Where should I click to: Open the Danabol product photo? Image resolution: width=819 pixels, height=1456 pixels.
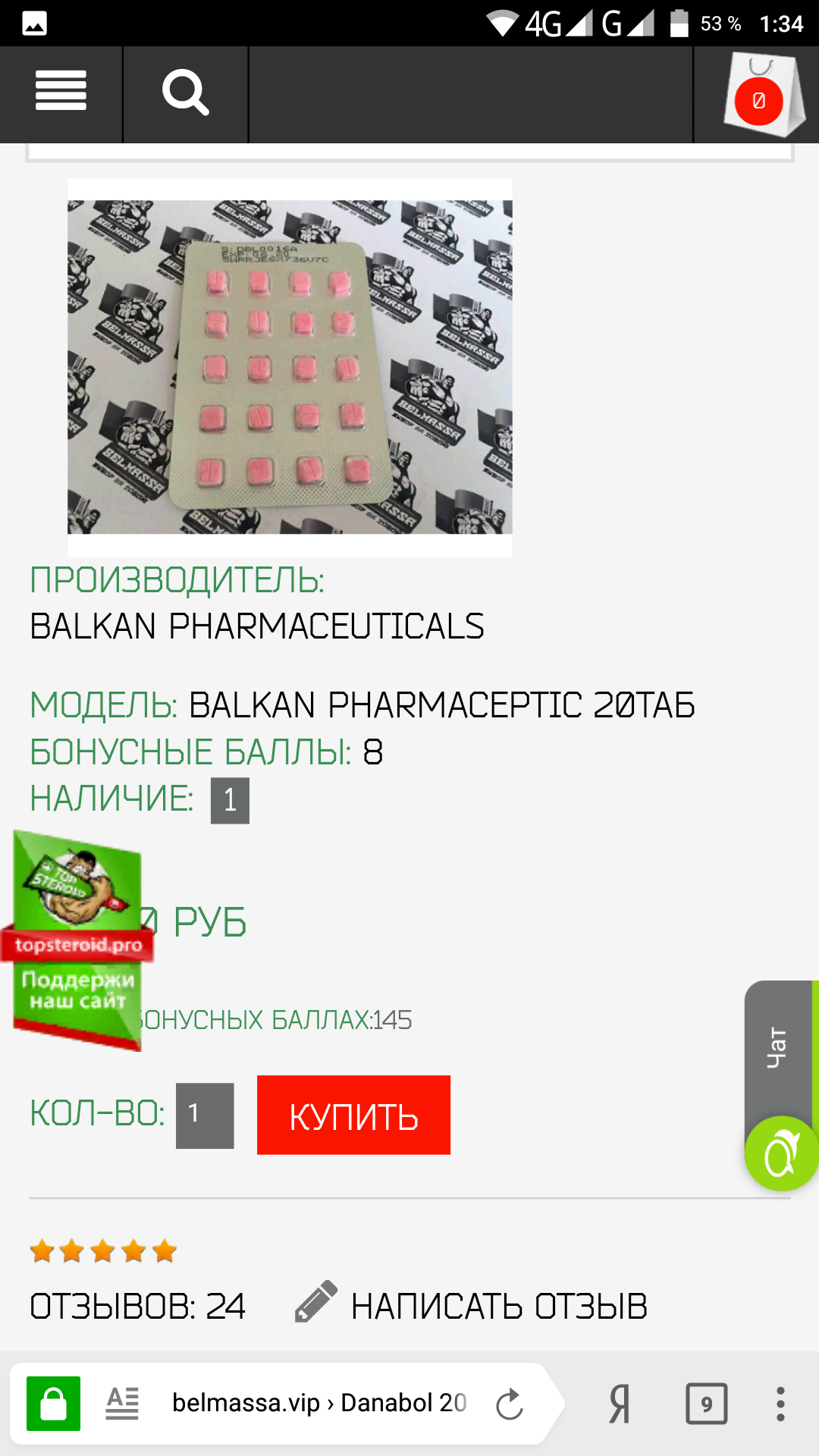click(290, 367)
